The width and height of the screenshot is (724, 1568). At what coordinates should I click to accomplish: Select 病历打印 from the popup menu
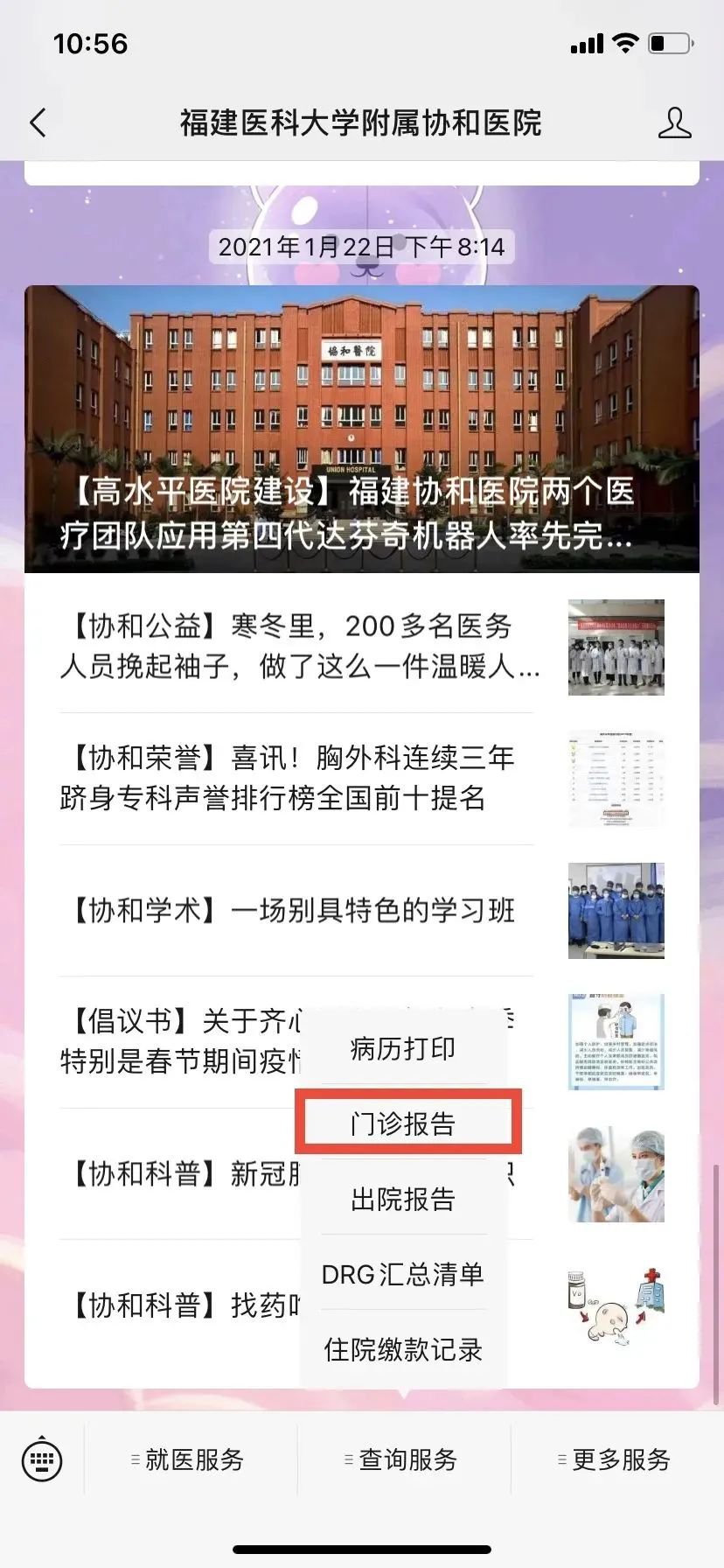(403, 1048)
